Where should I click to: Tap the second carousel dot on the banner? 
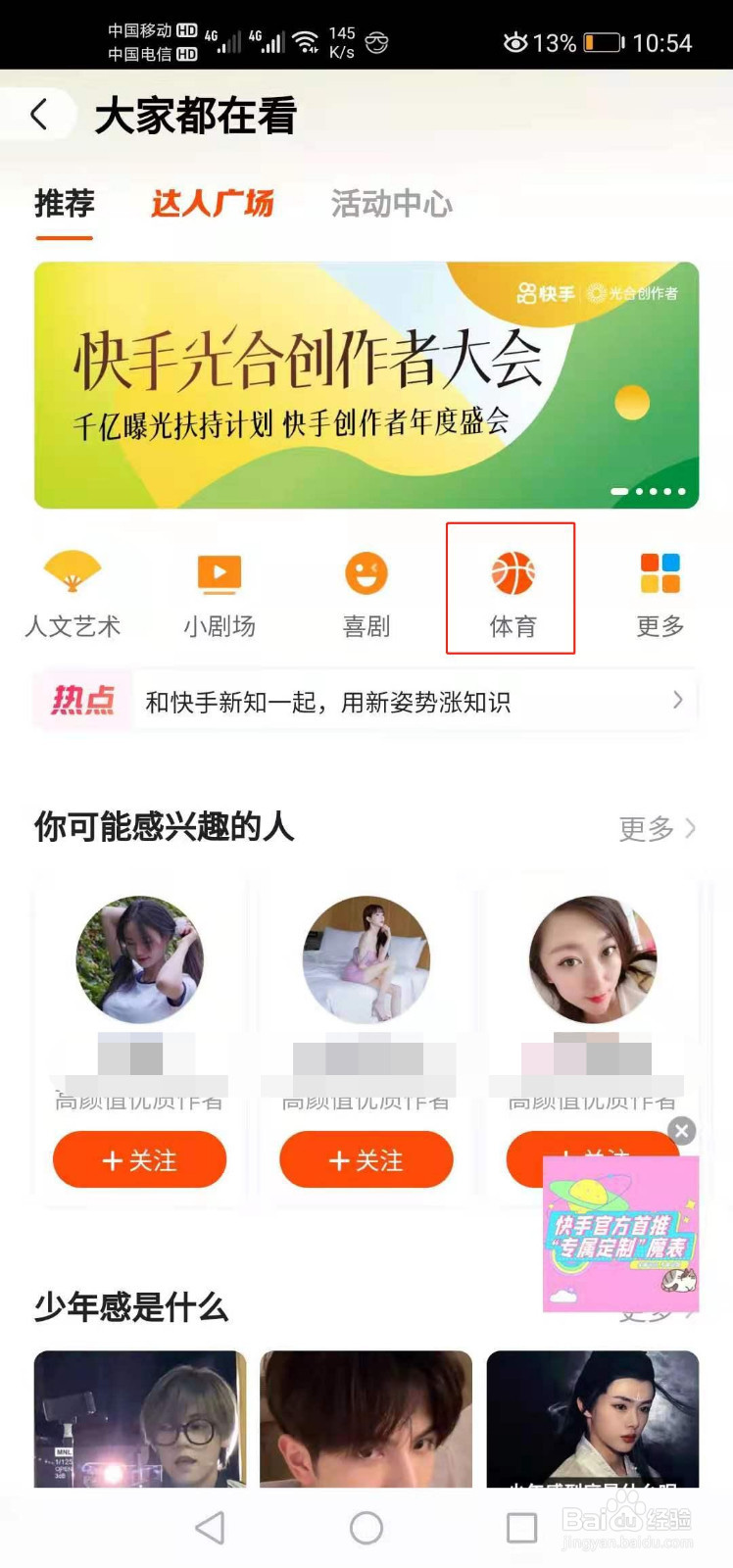pyautogui.click(x=638, y=490)
